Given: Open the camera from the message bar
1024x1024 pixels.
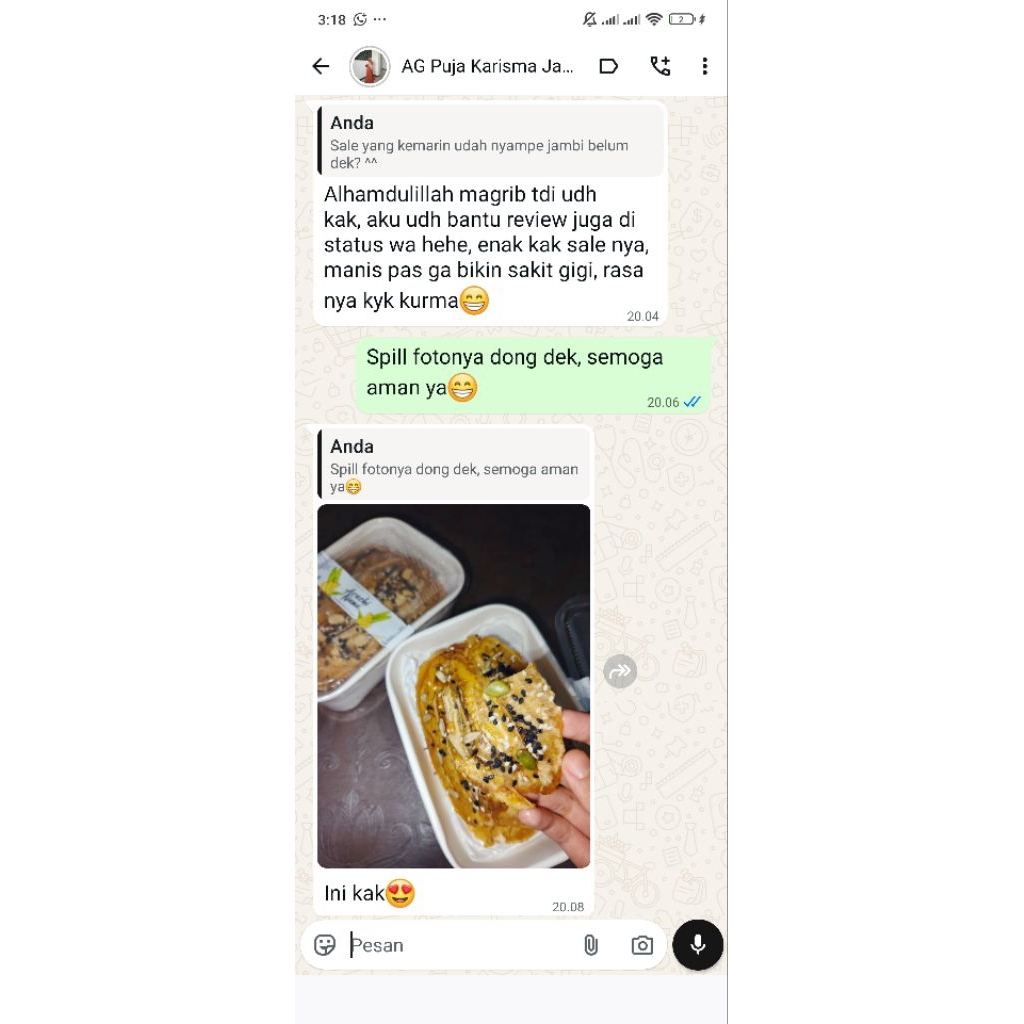Looking at the screenshot, I should pos(642,945).
